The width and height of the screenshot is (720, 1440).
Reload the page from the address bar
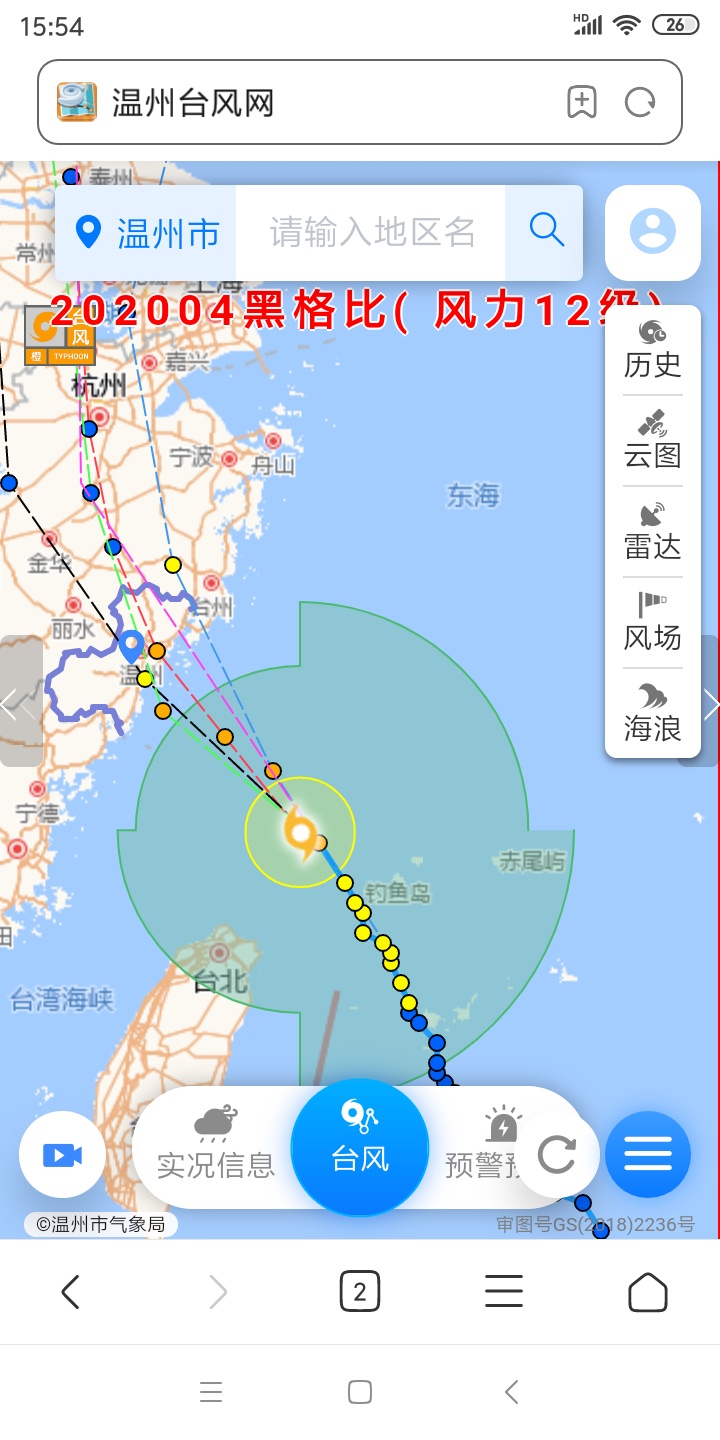[x=640, y=102]
